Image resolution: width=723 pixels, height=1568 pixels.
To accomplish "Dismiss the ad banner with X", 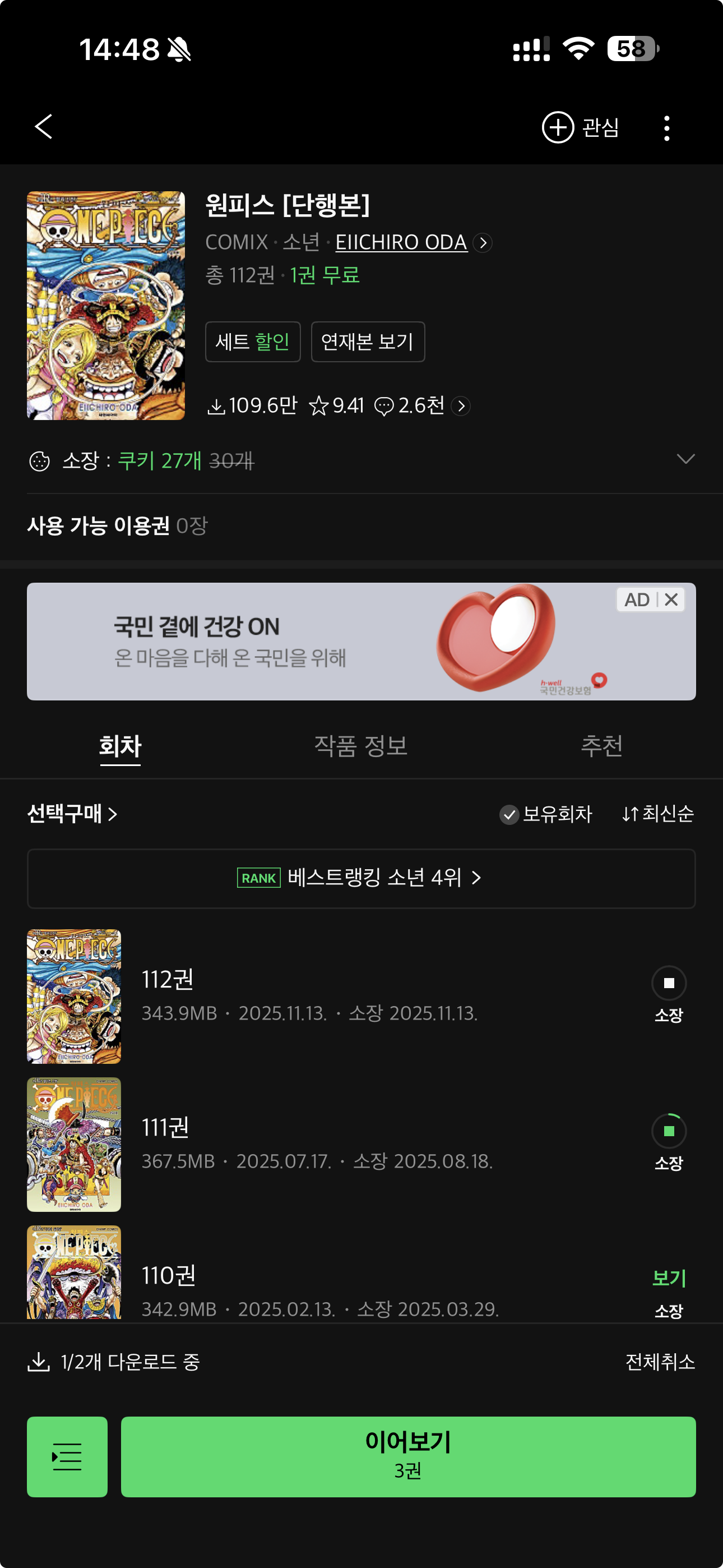I will pos(671,599).
